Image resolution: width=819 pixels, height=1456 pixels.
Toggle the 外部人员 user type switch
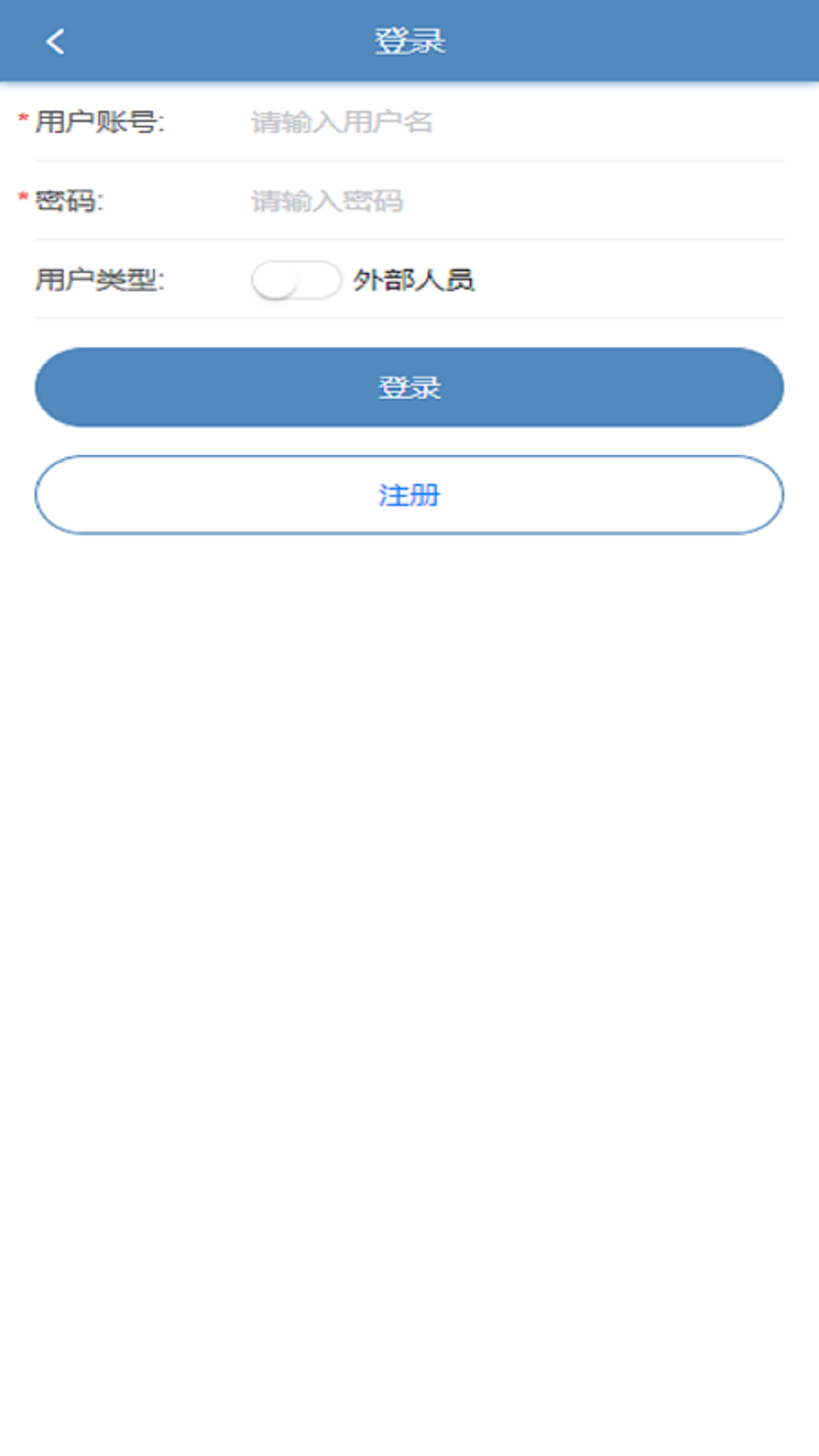(x=297, y=280)
